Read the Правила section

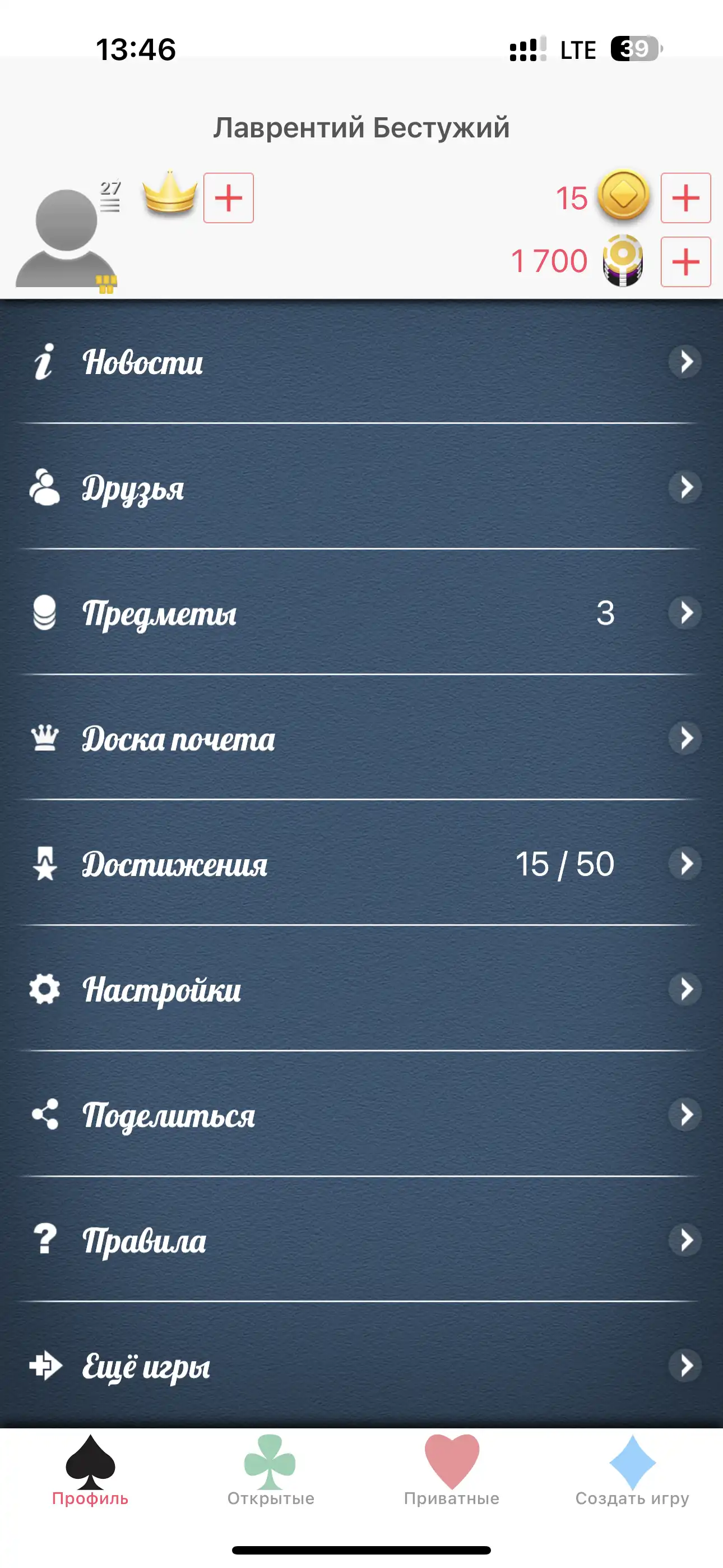coord(361,1240)
